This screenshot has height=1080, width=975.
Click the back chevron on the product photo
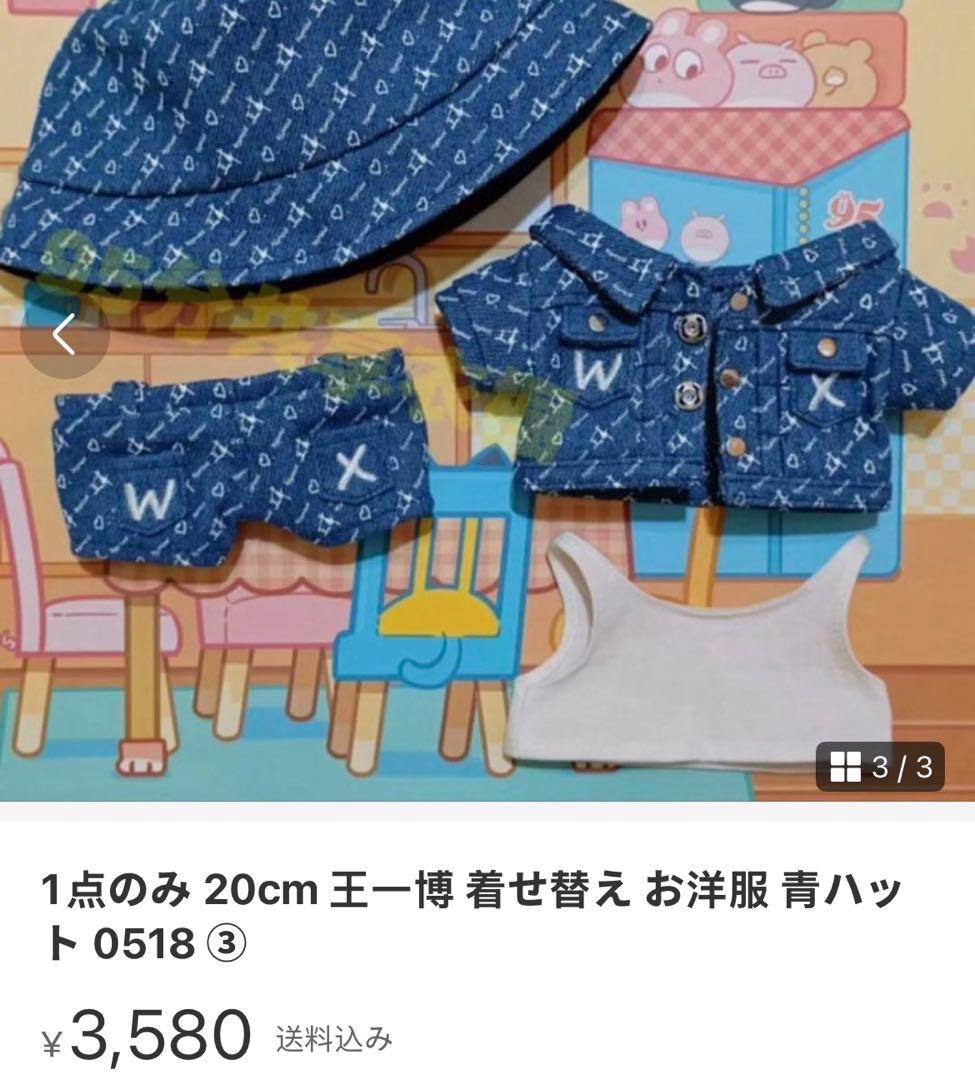pyautogui.click(x=65, y=333)
